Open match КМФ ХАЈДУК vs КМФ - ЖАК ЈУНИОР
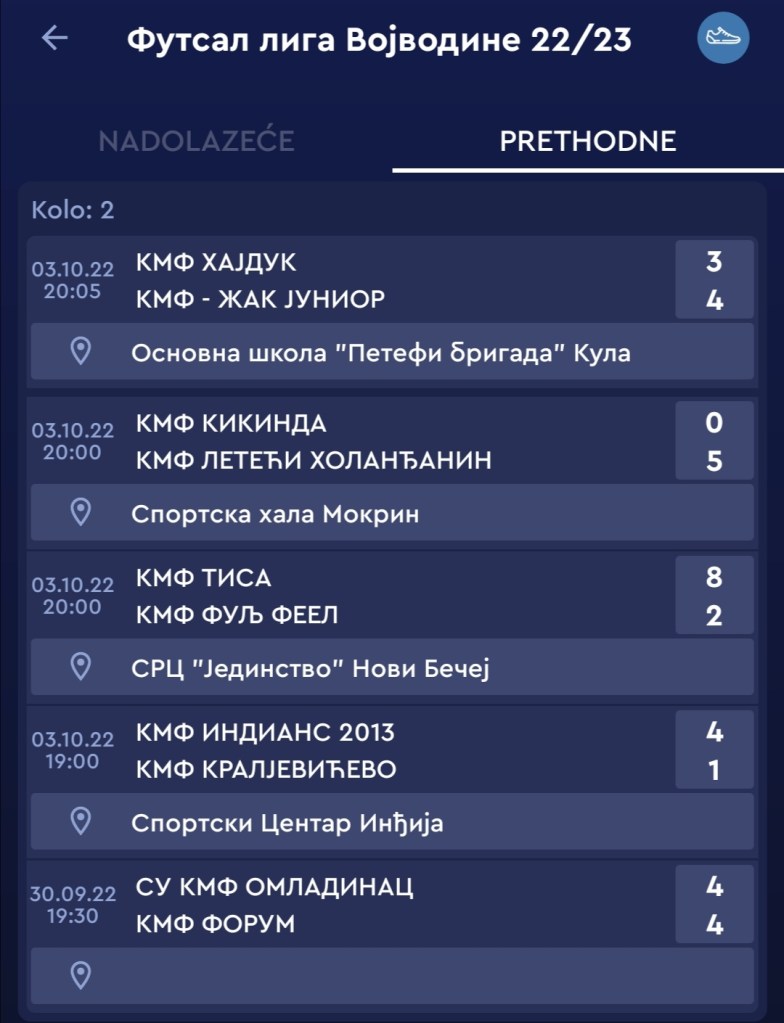 pos(390,280)
